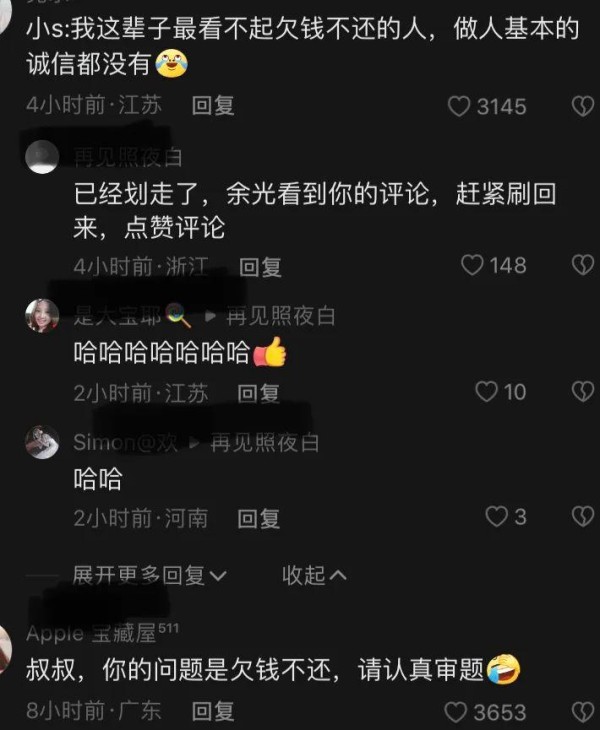The width and height of the screenshot is (600, 730).
Task: Like the 河南 comment with 3 likes
Action: pos(496,517)
